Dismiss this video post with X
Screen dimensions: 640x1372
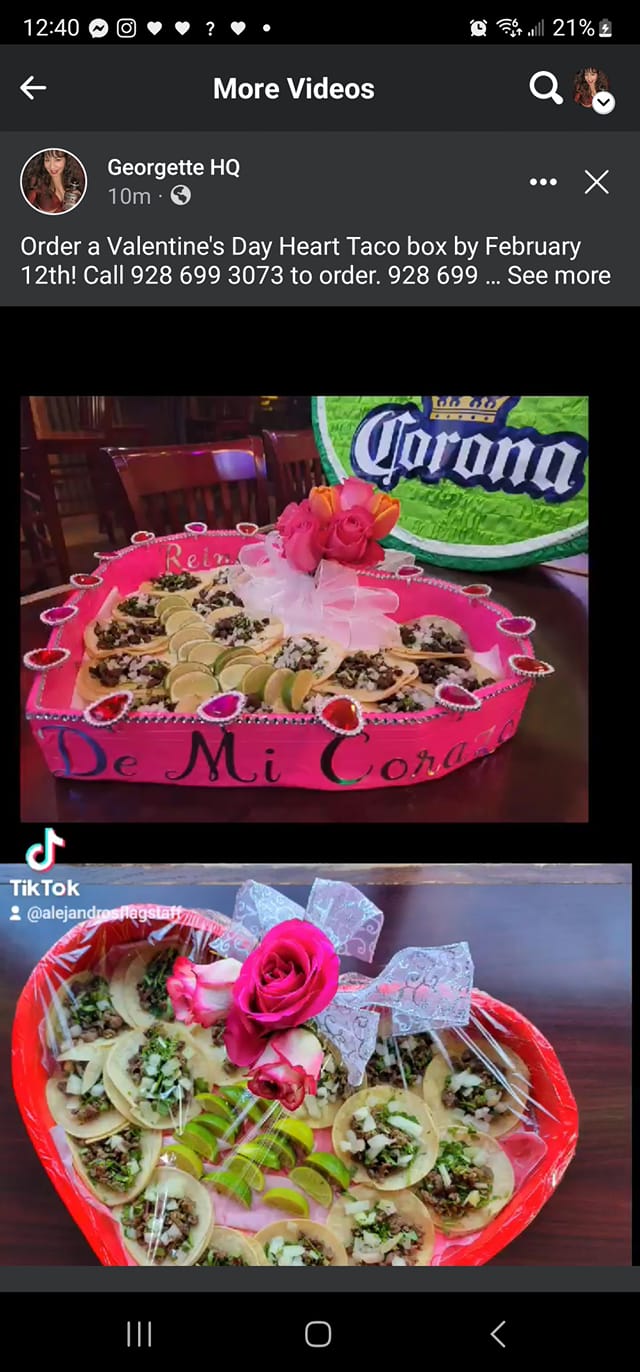[596, 182]
